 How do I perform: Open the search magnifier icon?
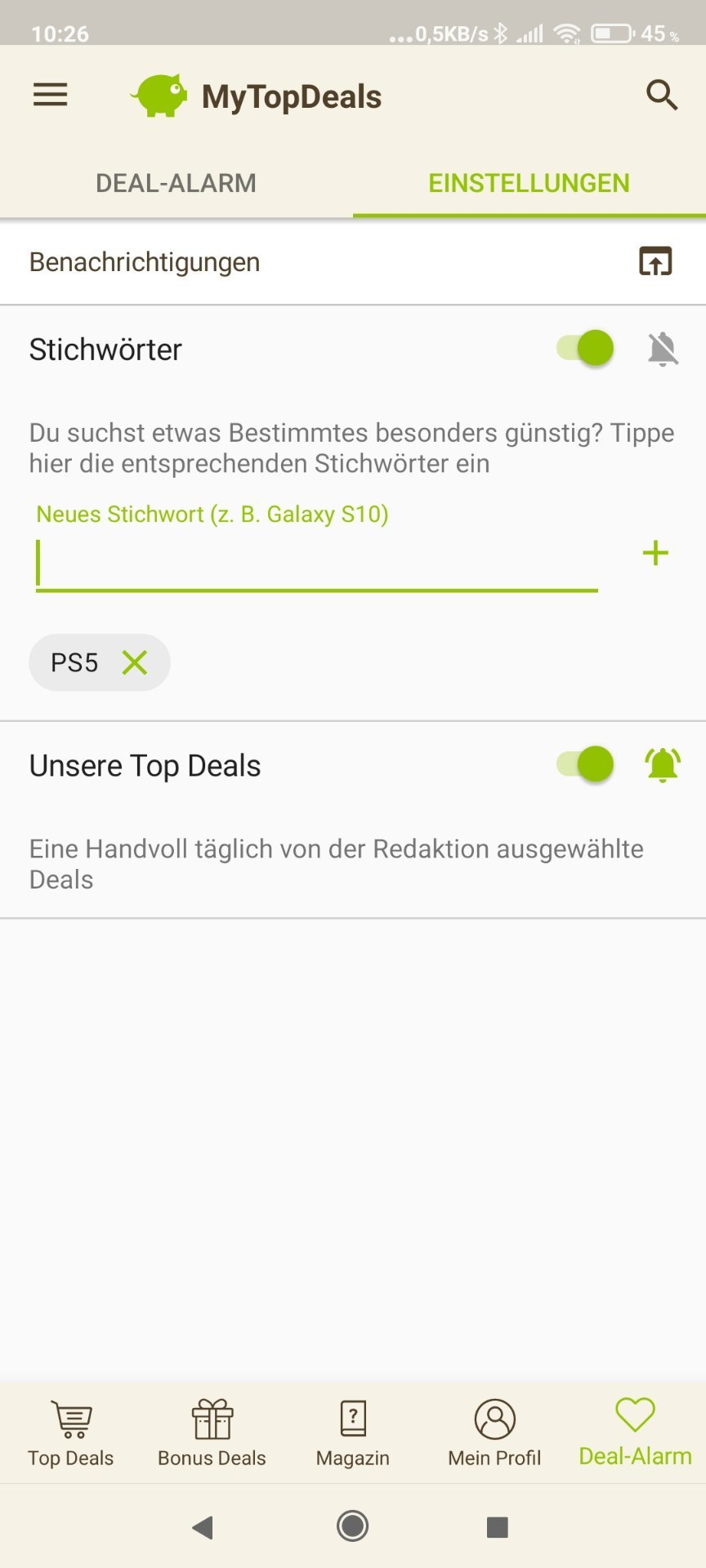pos(661,96)
